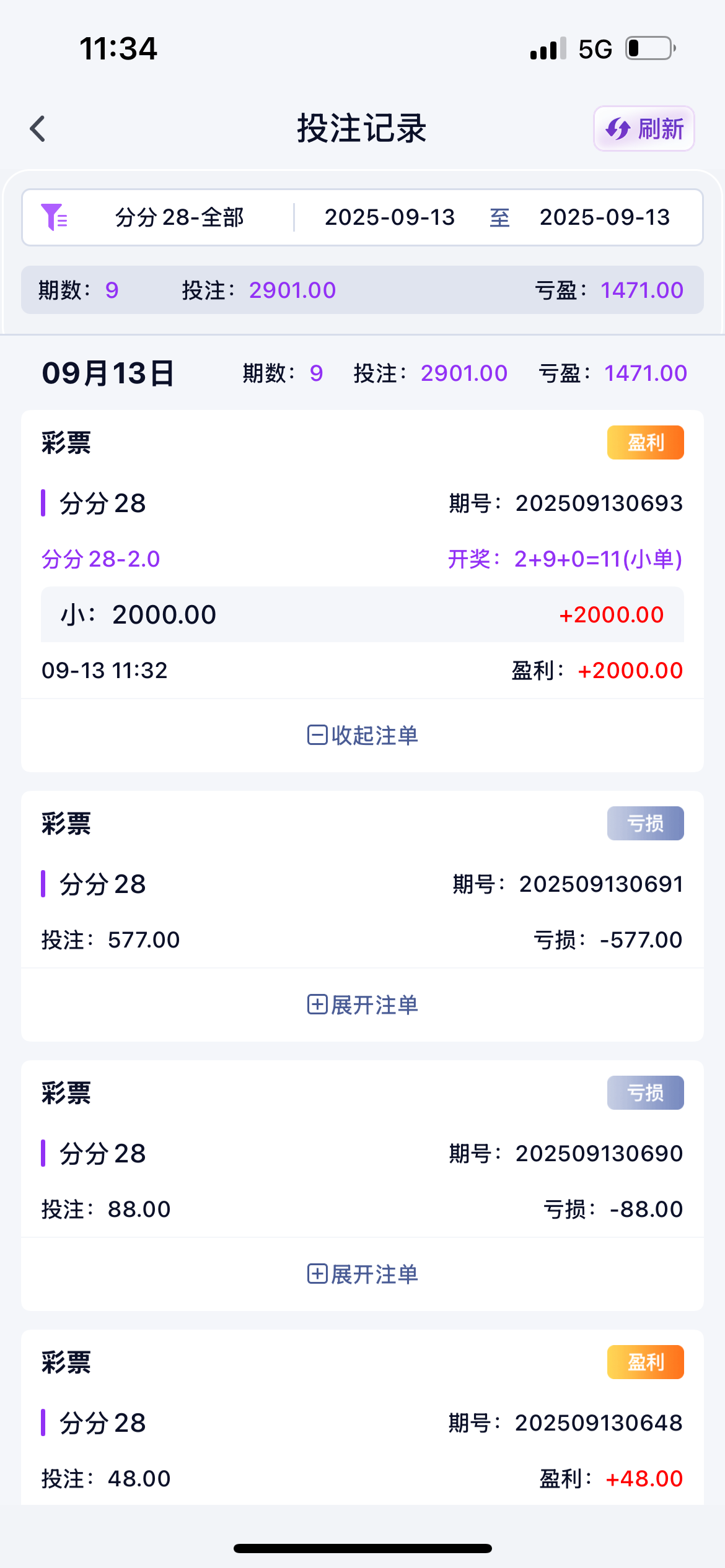Go back using the top-left arrow
Screen dimensions: 725x1568
tap(38, 129)
